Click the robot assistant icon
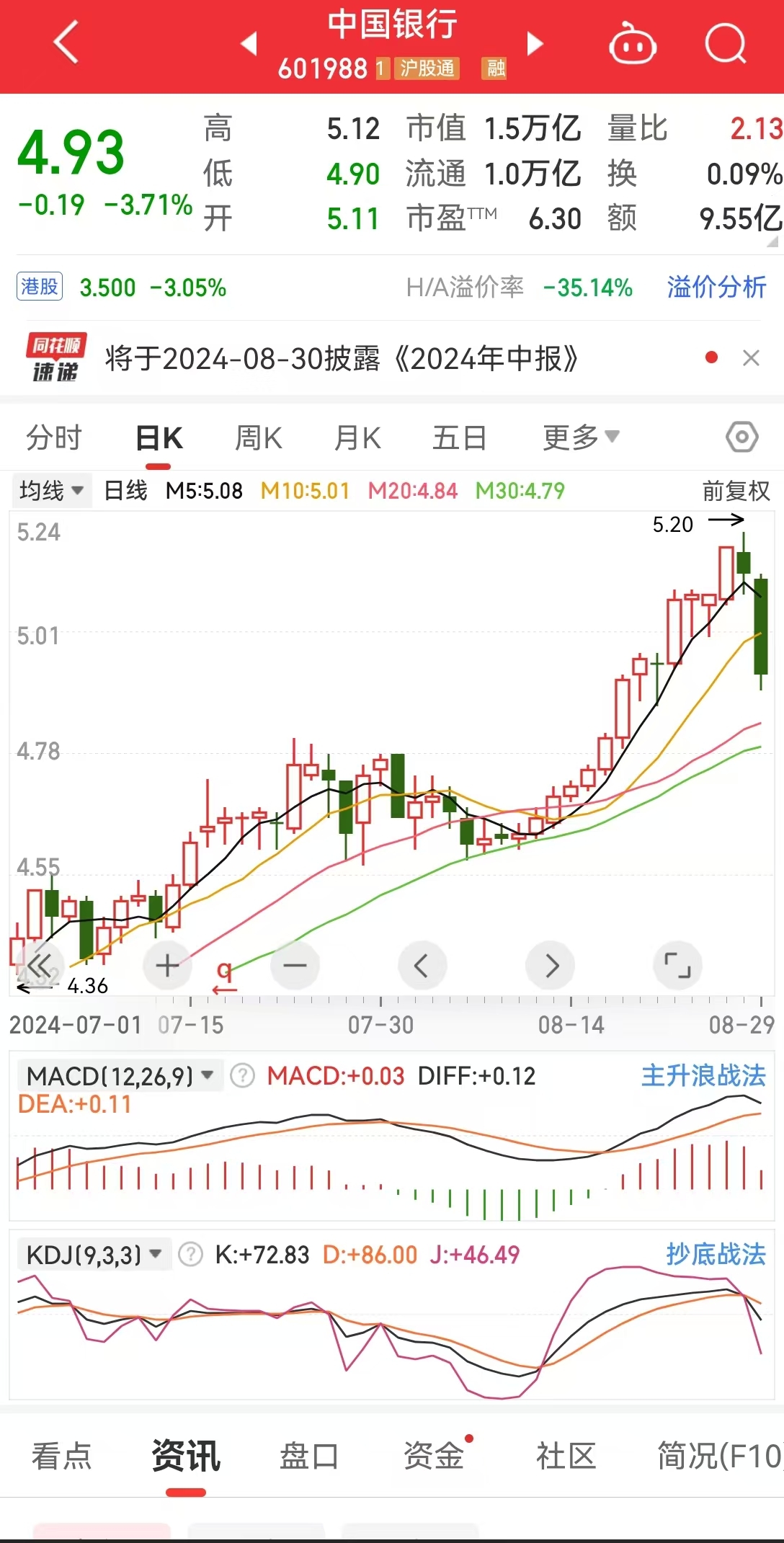Screen dimensions: 784x1543 coord(633,45)
